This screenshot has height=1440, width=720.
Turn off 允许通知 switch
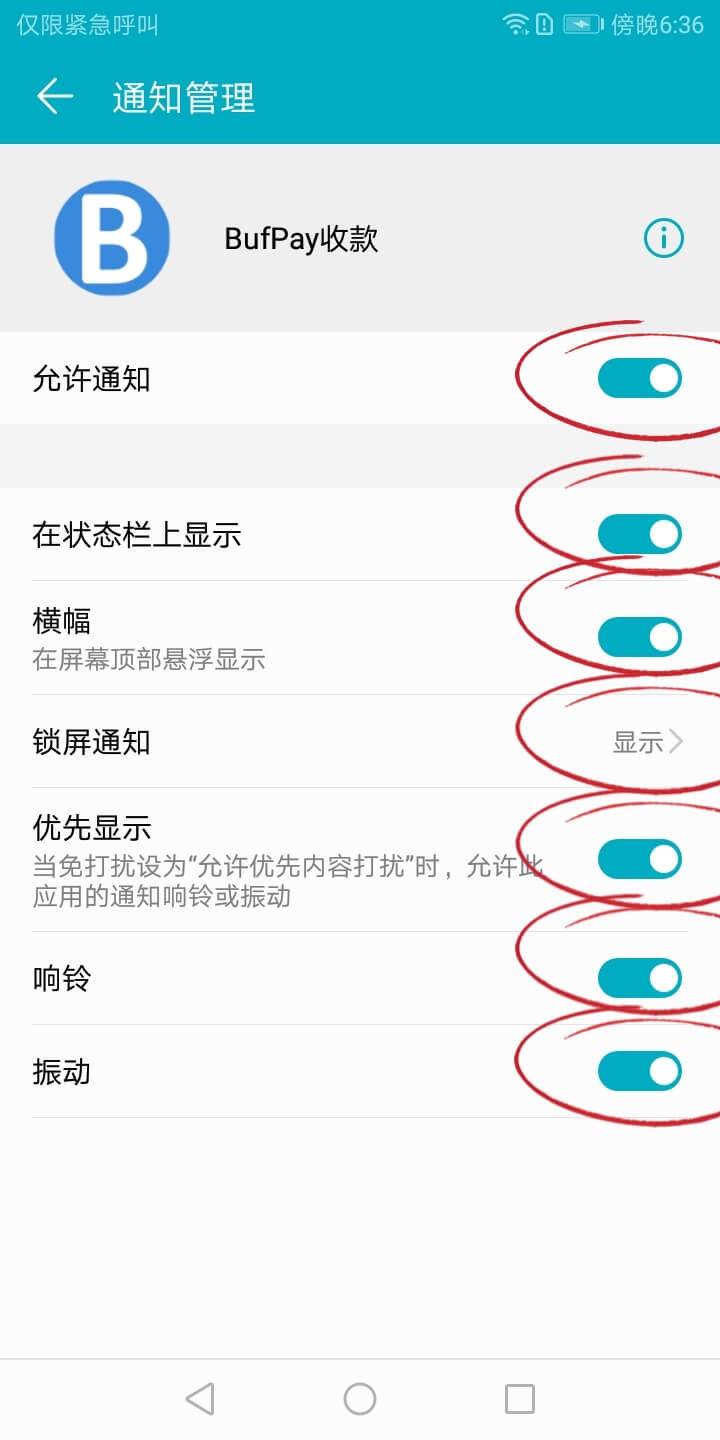tap(639, 379)
